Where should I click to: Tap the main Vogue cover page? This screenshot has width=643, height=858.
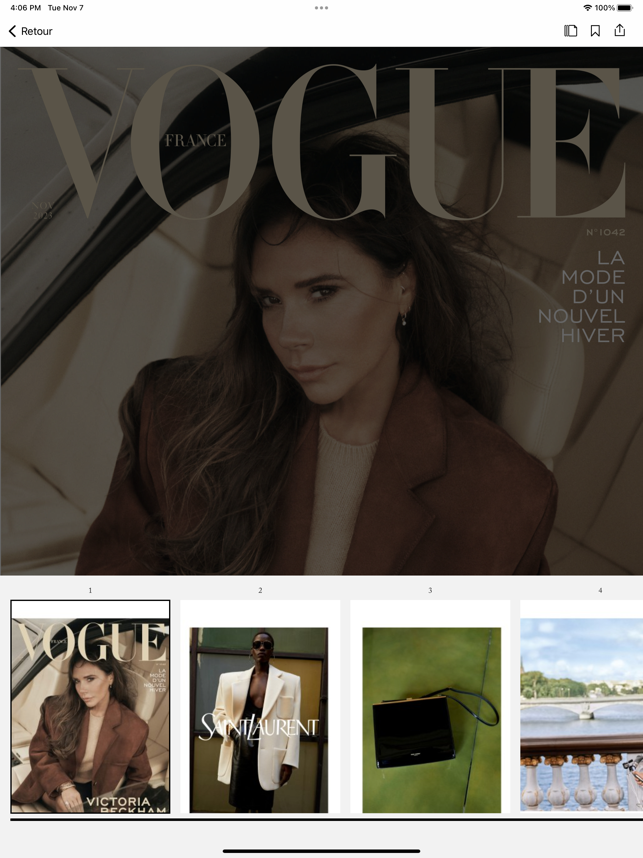[321, 311]
